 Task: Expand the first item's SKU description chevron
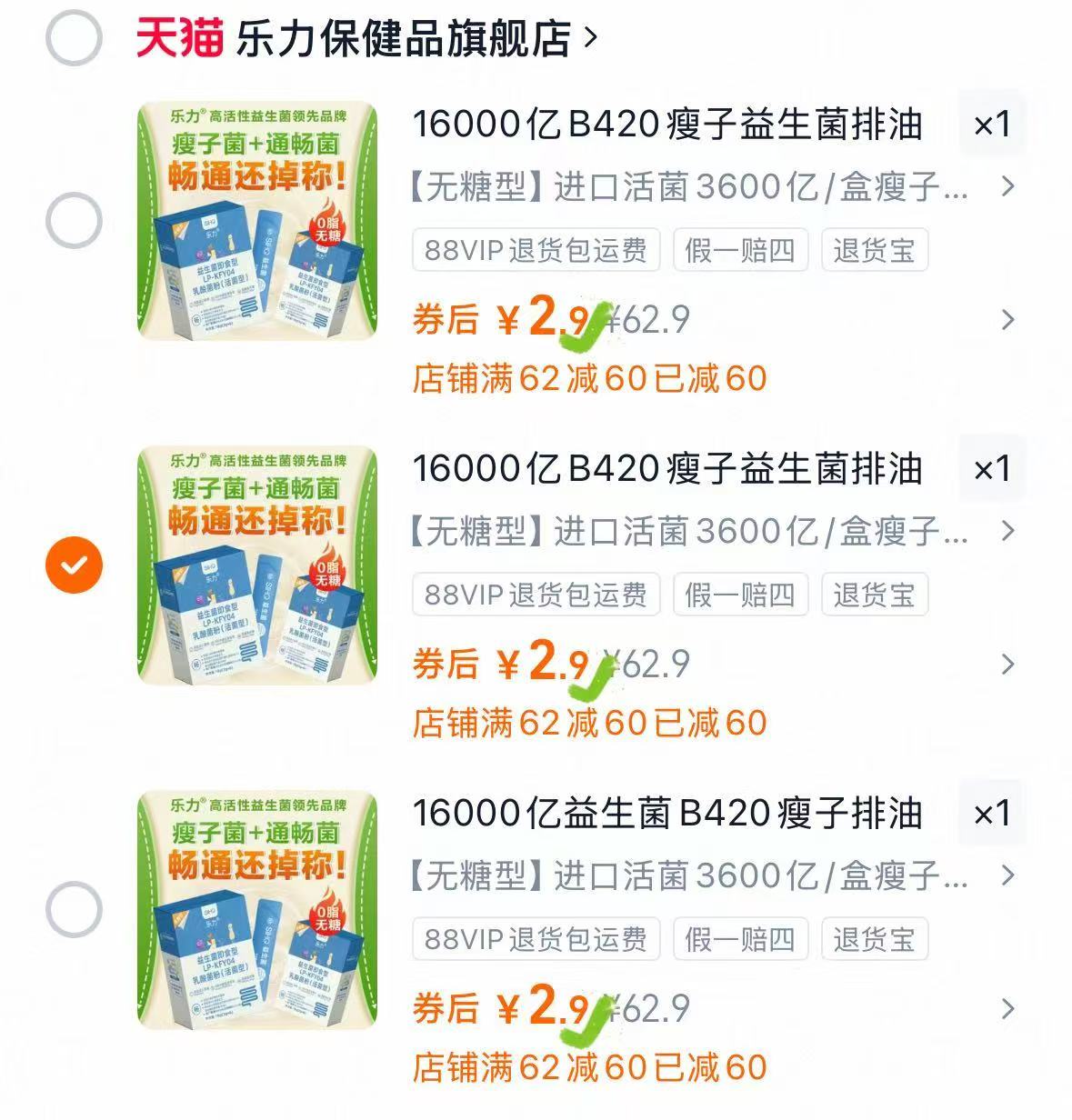click(1007, 187)
